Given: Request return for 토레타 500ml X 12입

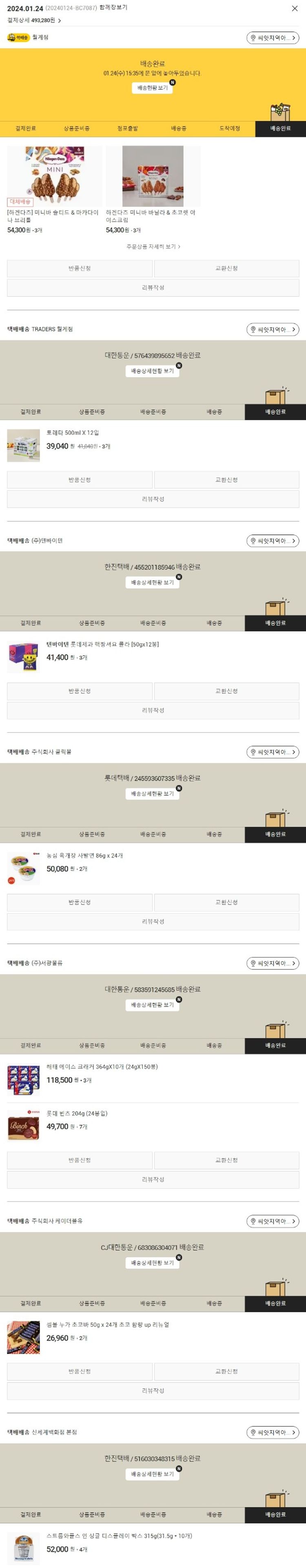Looking at the screenshot, I should tap(80, 480).
